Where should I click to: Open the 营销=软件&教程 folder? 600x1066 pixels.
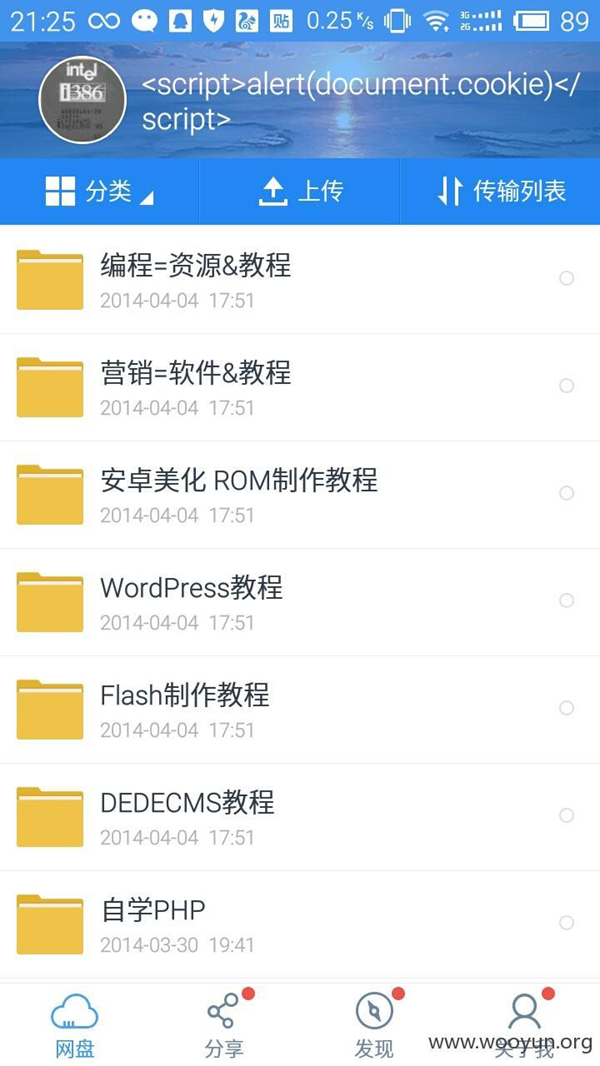pos(300,387)
